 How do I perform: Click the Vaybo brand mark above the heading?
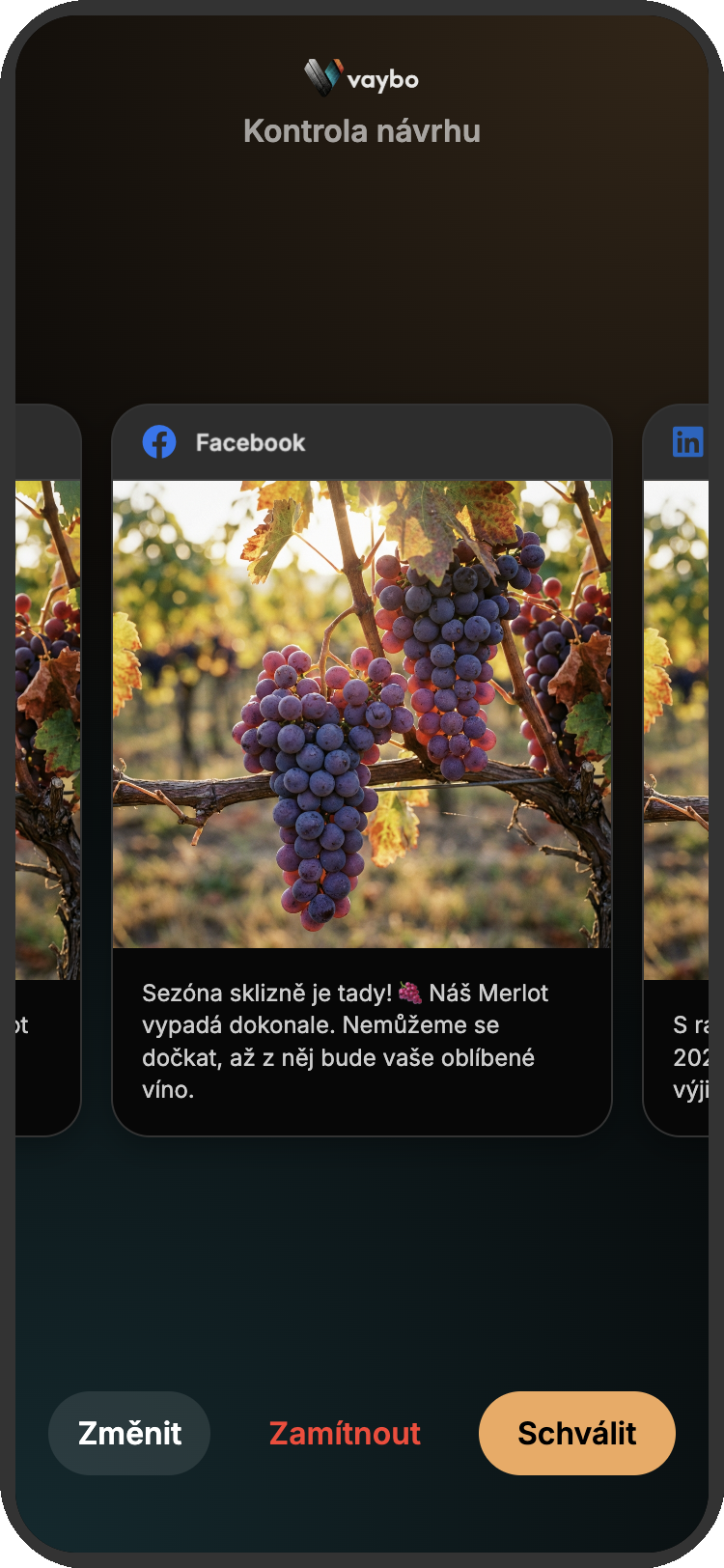pos(321,76)
